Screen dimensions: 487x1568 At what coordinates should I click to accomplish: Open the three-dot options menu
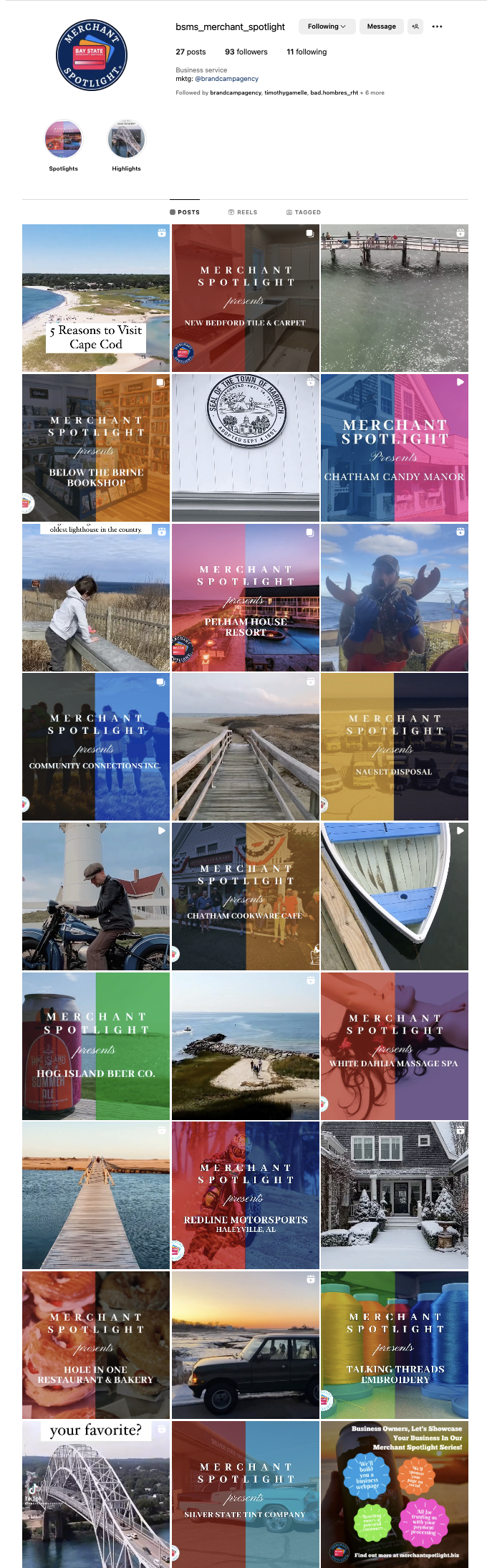pyautogui.click(x=437, y=27)
